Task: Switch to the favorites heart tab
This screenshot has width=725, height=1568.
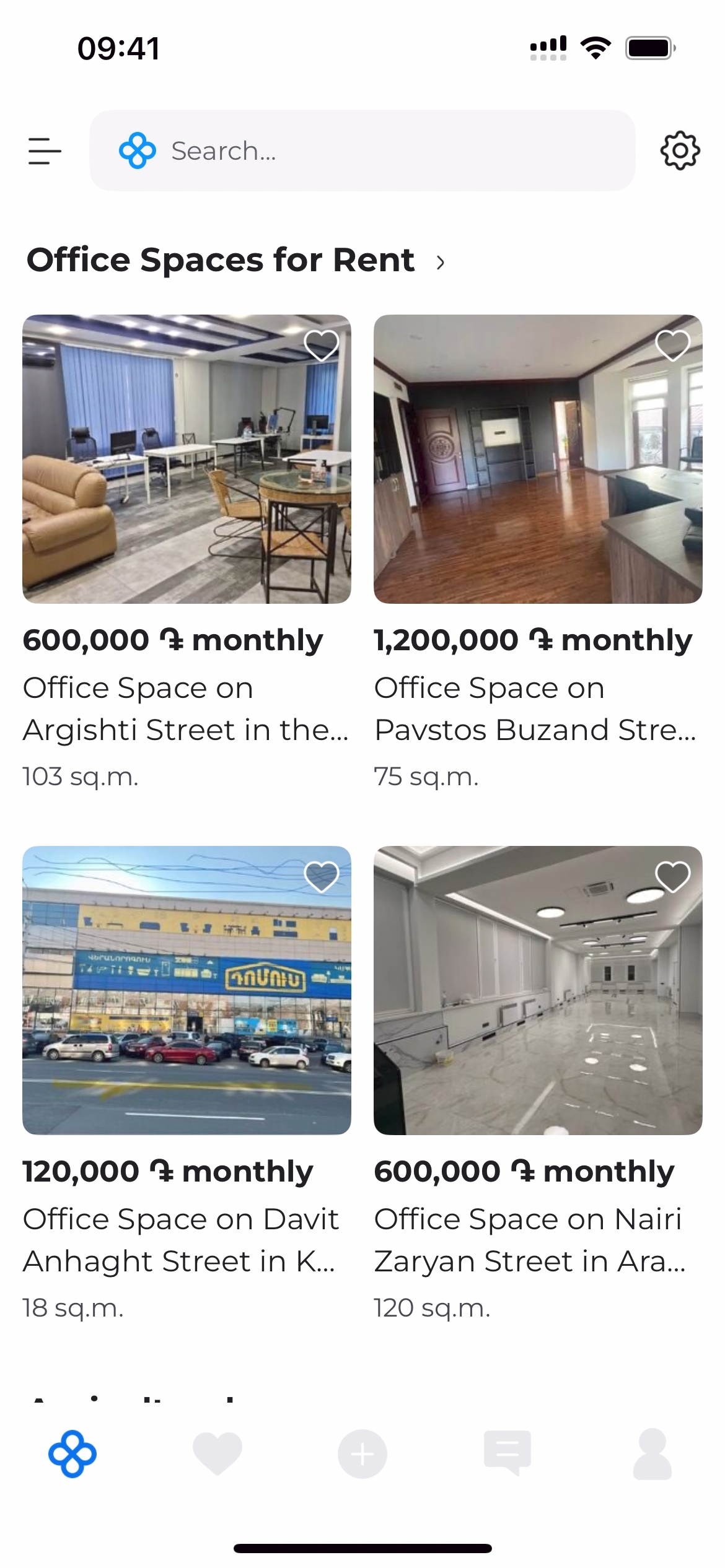Action: point(217,1453)
